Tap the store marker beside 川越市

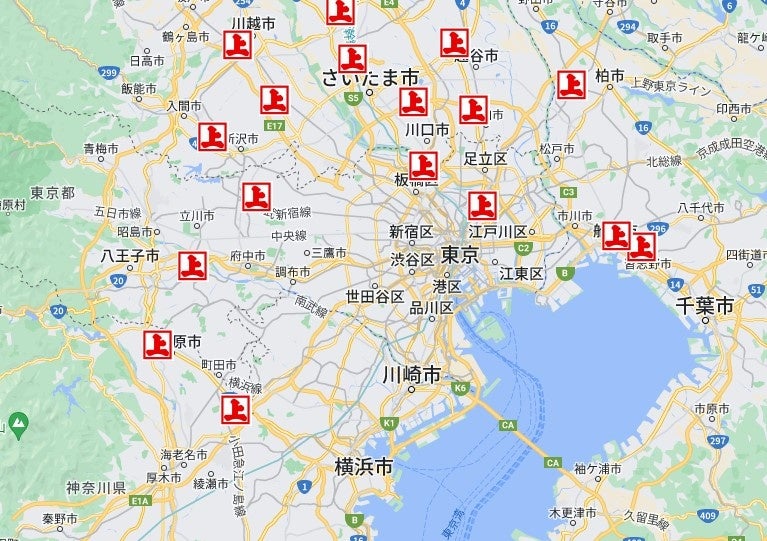(x=238, y=45)
